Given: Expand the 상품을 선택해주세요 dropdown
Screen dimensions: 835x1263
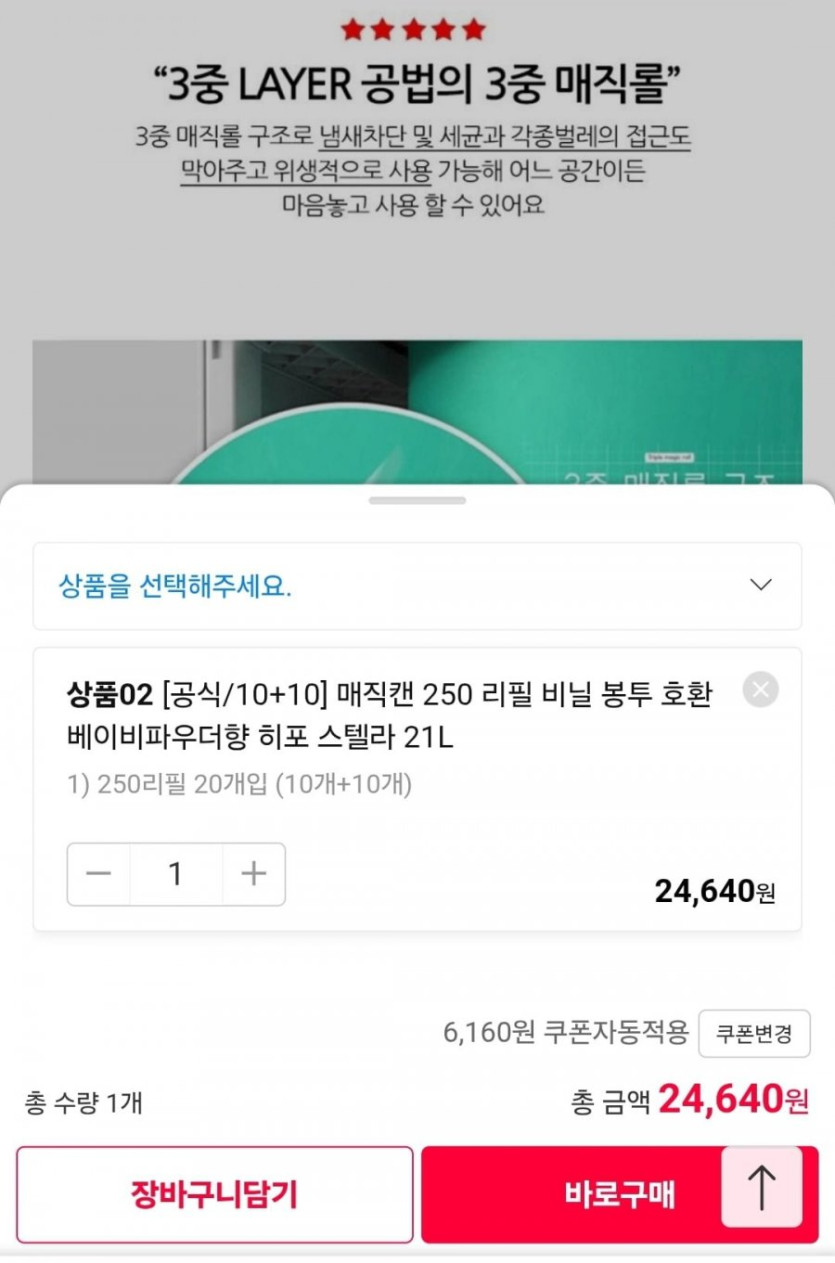Looking at the screenshot, I should [416, 586].
